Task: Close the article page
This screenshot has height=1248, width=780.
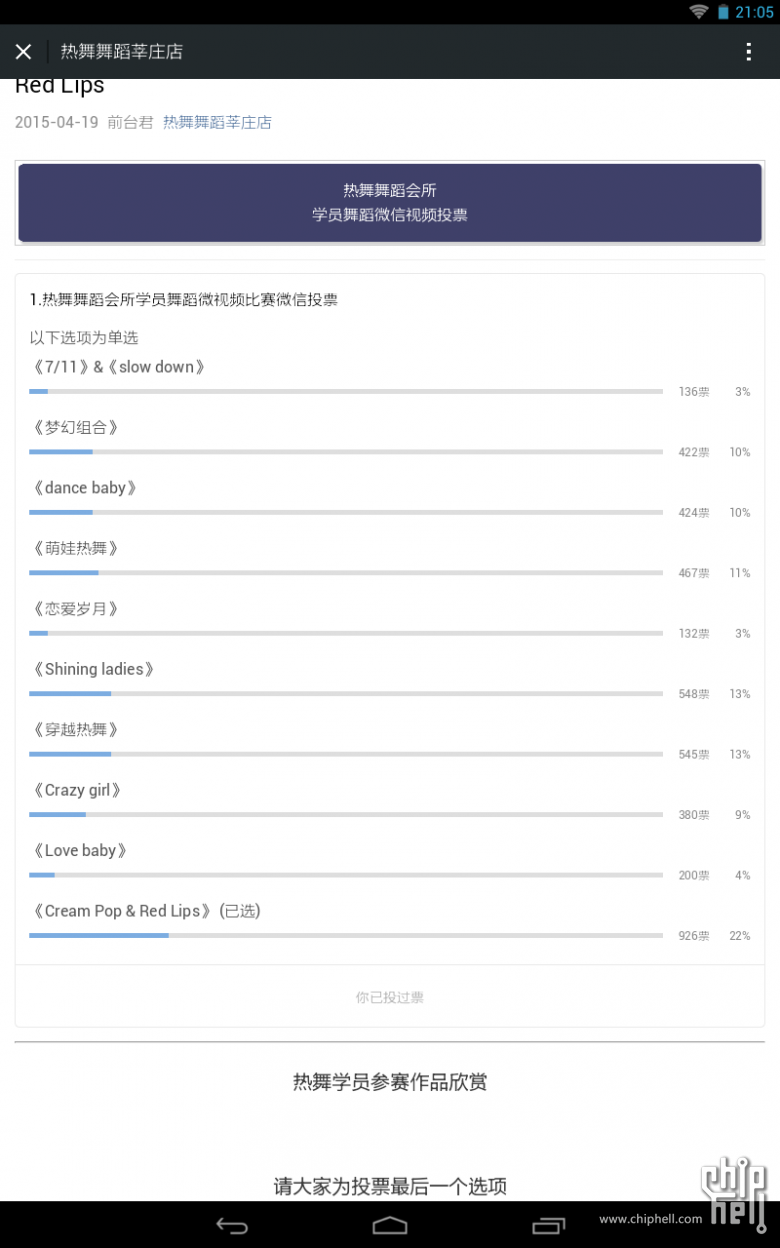Action: click(24, 52)
